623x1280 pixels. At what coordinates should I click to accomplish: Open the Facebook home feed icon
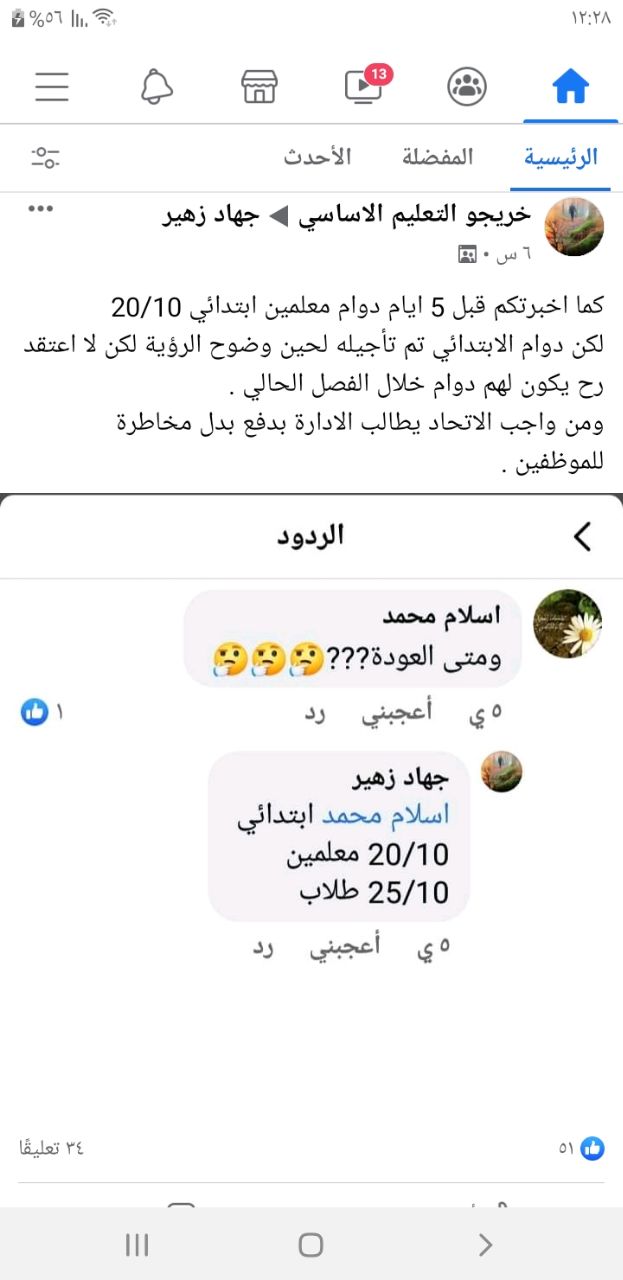pyautogui.click(x=570, y=87)
